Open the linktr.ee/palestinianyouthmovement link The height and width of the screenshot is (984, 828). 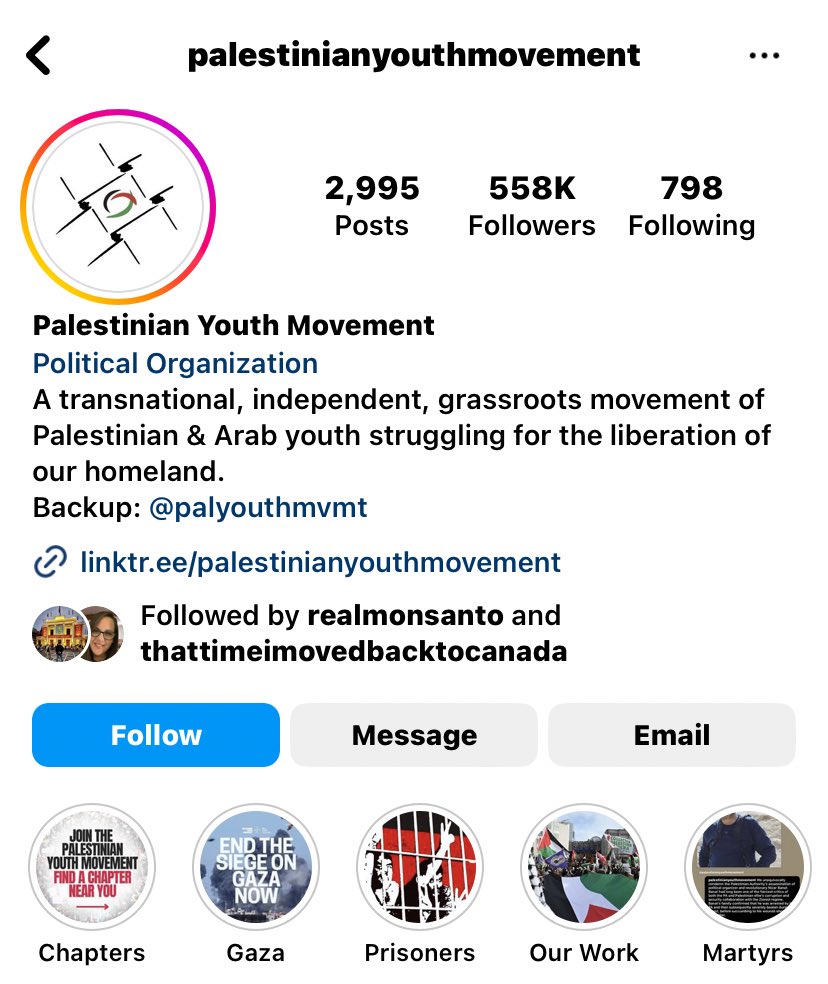[x=320, y=562]
